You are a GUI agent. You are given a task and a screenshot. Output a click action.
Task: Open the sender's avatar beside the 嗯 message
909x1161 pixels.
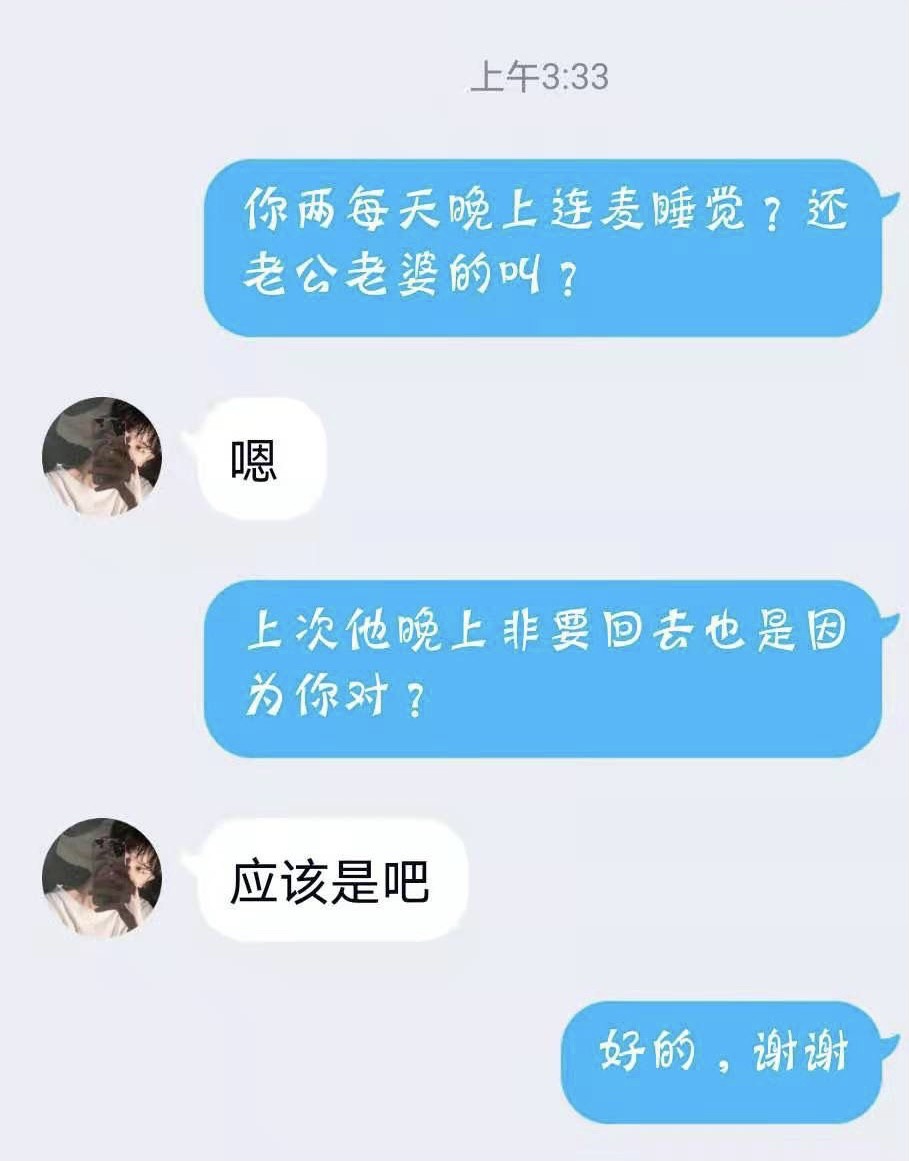pos(101,457)
